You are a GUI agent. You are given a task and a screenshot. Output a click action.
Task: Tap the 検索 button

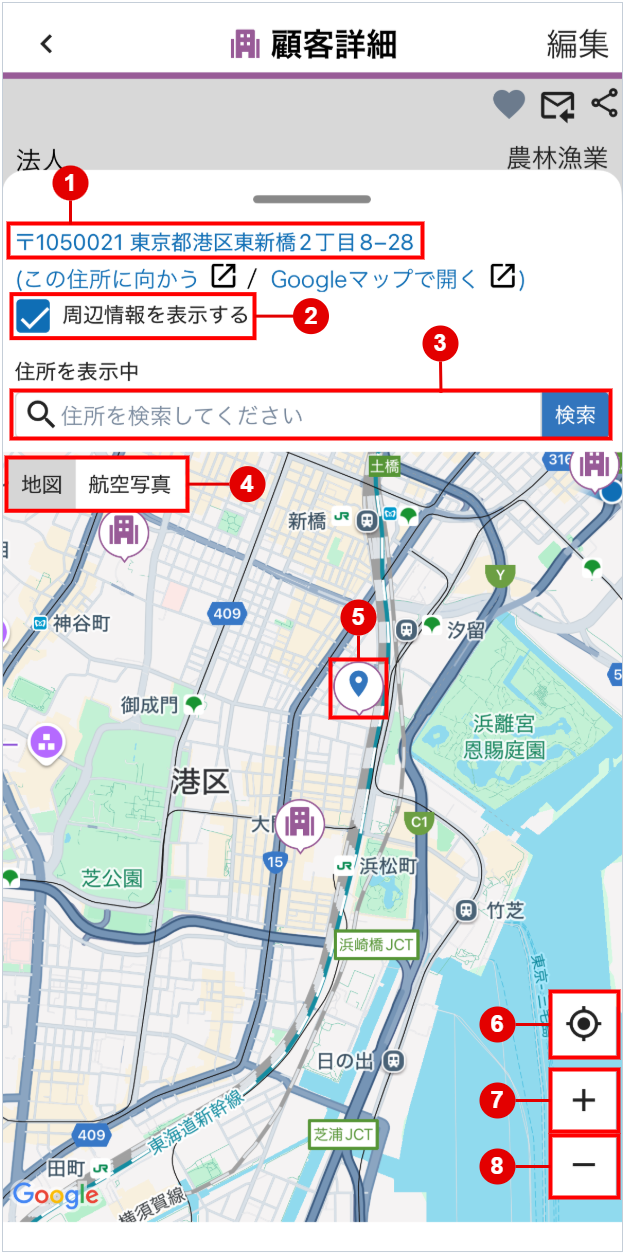[x=575, y=415]
